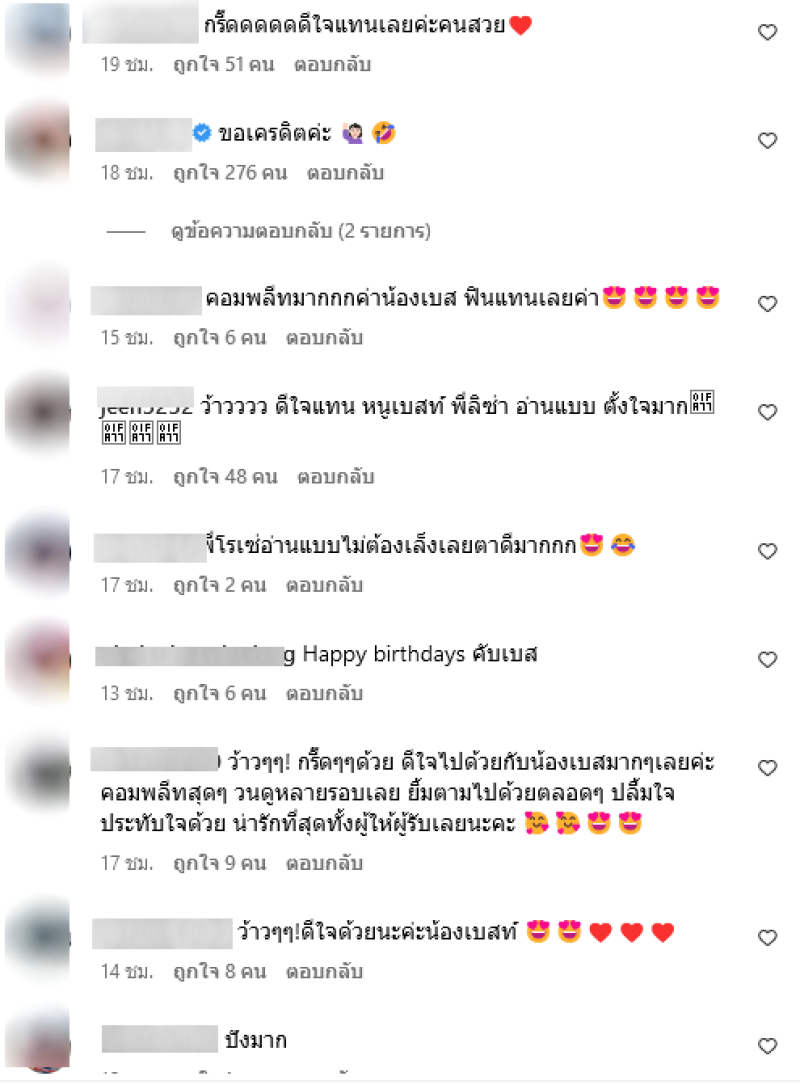Image resolution: width=800 pixels, height=1085 pixels.
Task: Like the โรเช่อ่านแบบ comment
Action: [767, 551]
